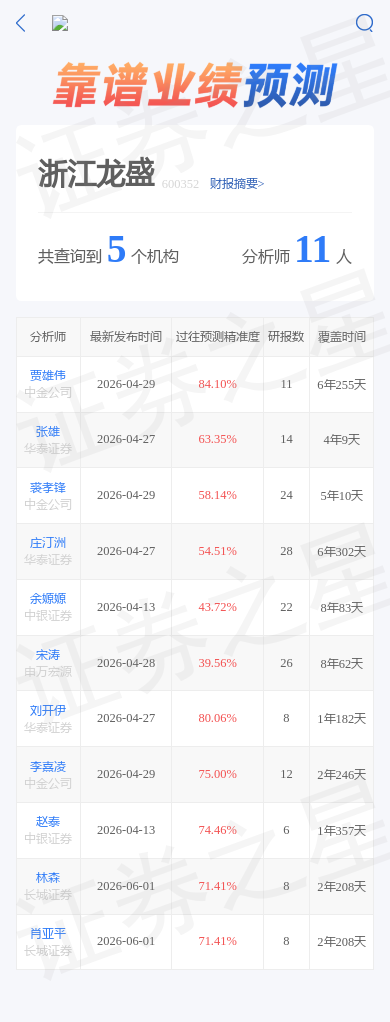Tap analyst name 肖亚平
Screen dimensions: 390x1022
(48, 934)
